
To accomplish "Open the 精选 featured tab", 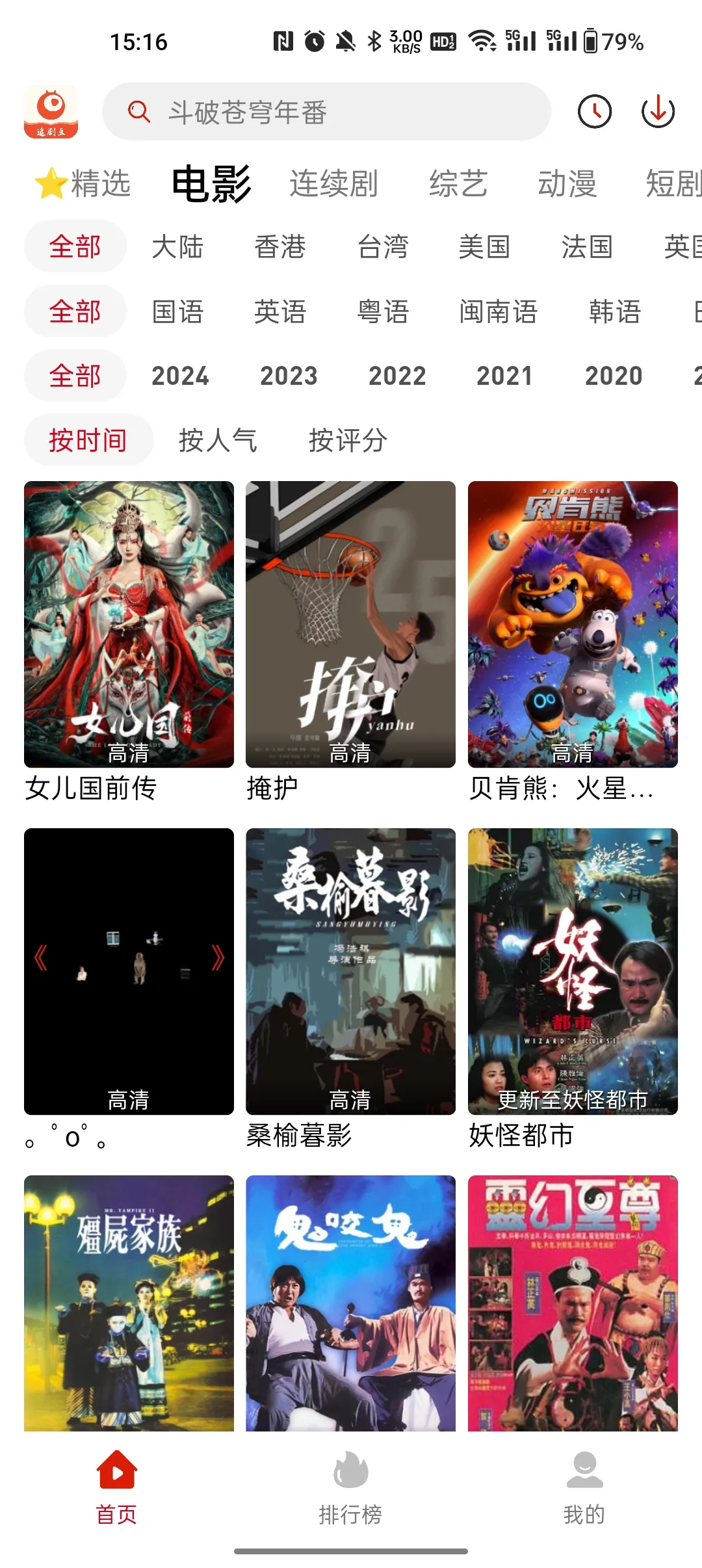I will click(x=84, y=184).
